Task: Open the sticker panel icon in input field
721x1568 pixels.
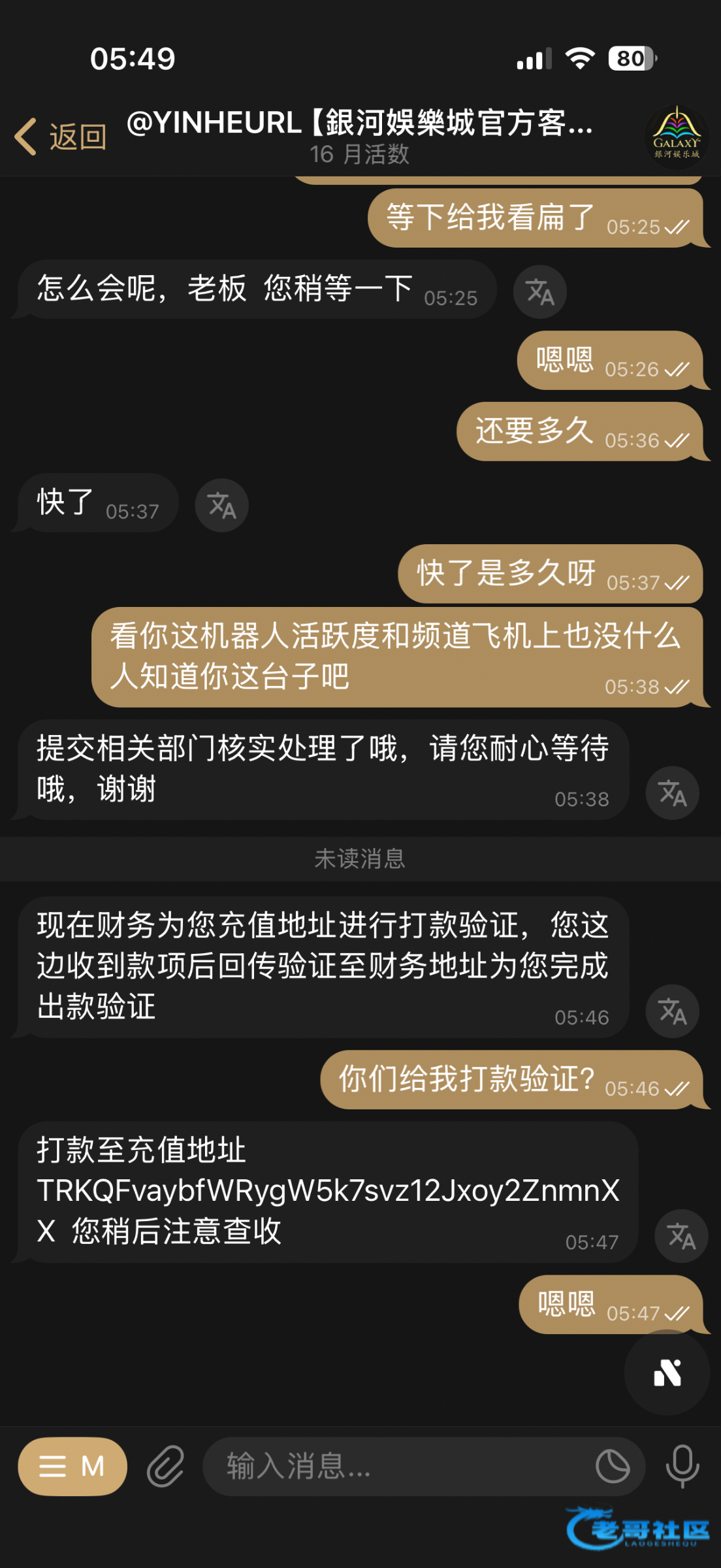Action: [x=613, y=1467]
